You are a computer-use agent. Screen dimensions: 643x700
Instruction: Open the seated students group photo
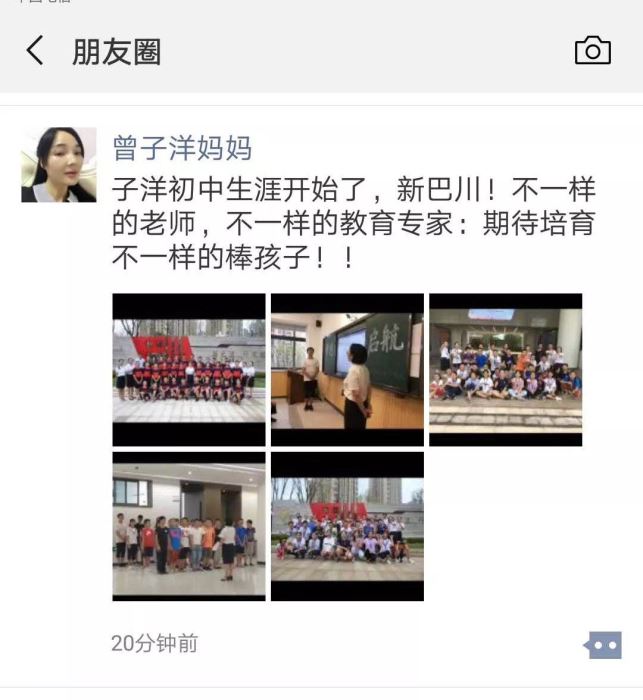tap(505, 370)
